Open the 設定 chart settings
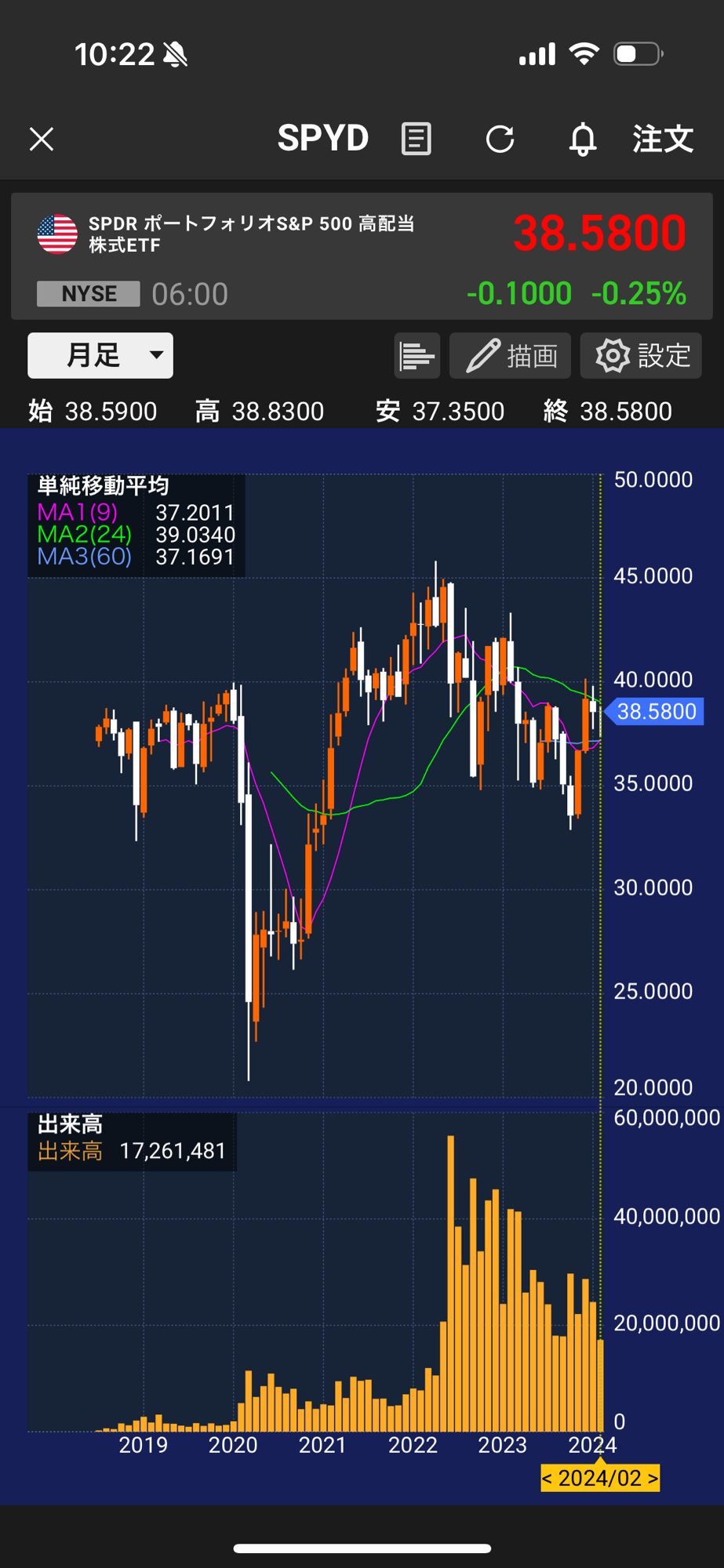724x1568 pixels. tap(641, 356)
